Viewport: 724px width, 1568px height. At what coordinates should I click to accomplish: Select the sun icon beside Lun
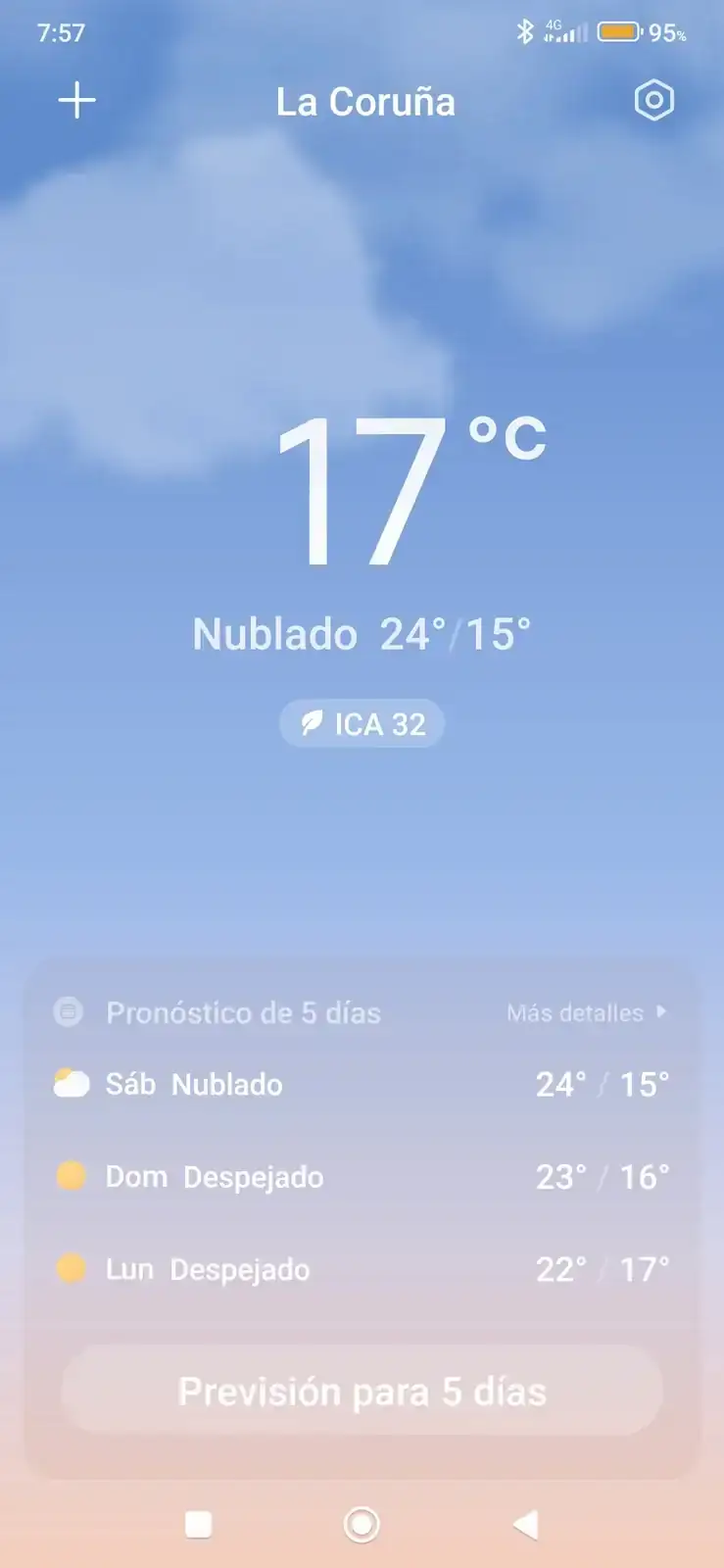click(70, 1268)
